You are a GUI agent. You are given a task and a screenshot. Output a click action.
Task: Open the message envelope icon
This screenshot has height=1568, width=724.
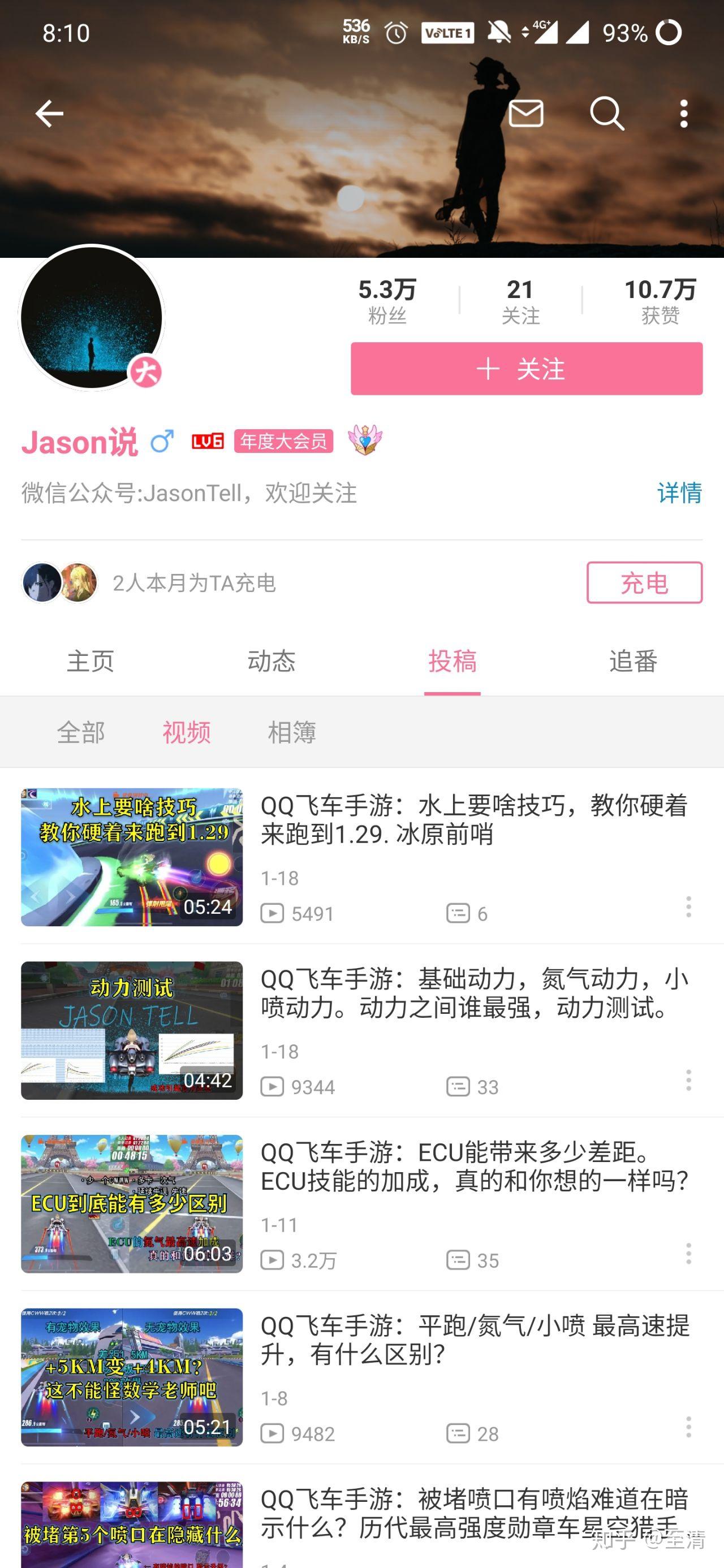click(x=525, y=114)
